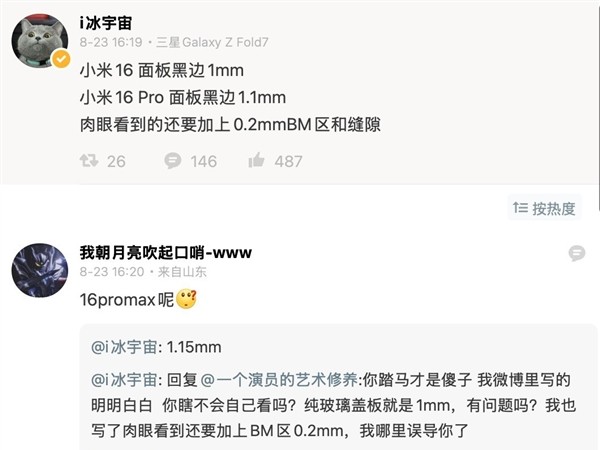The height and width of the screenshot is (450, 600).
Task: Open the 我朝月亮吹起口哨-www username link
Action: [x=165, y=252]
